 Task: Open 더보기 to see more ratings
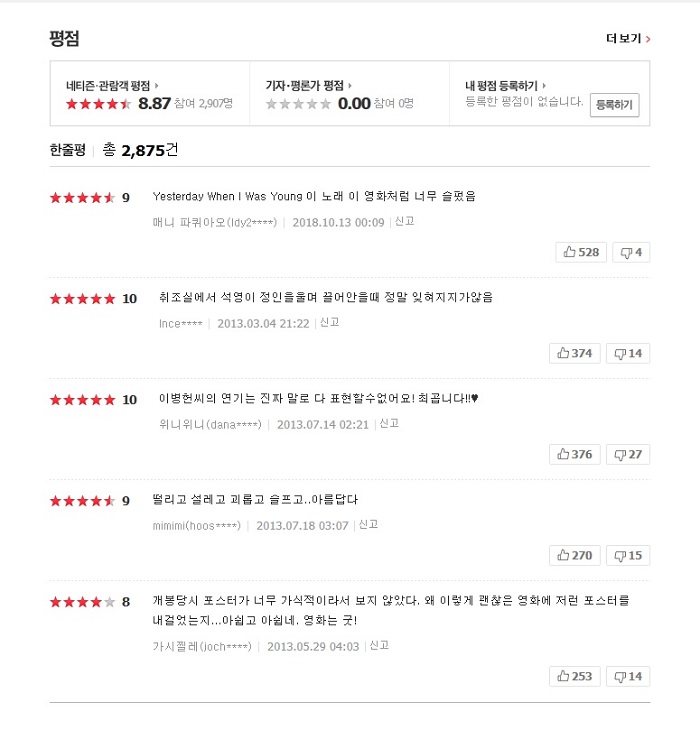pyautogui.click(x=628, y=39)
